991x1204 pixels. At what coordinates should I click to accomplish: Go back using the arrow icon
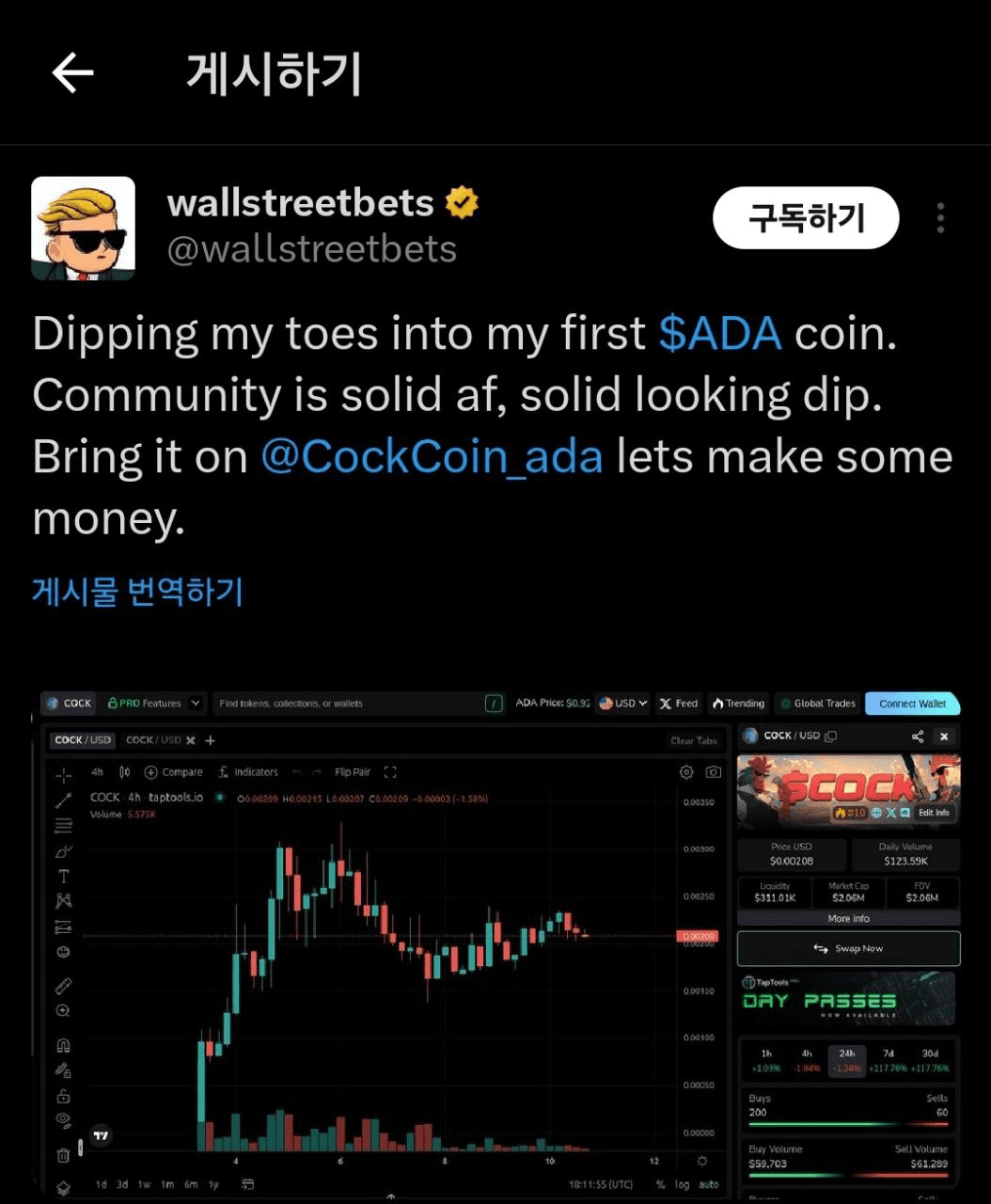[x=72, y=73]
